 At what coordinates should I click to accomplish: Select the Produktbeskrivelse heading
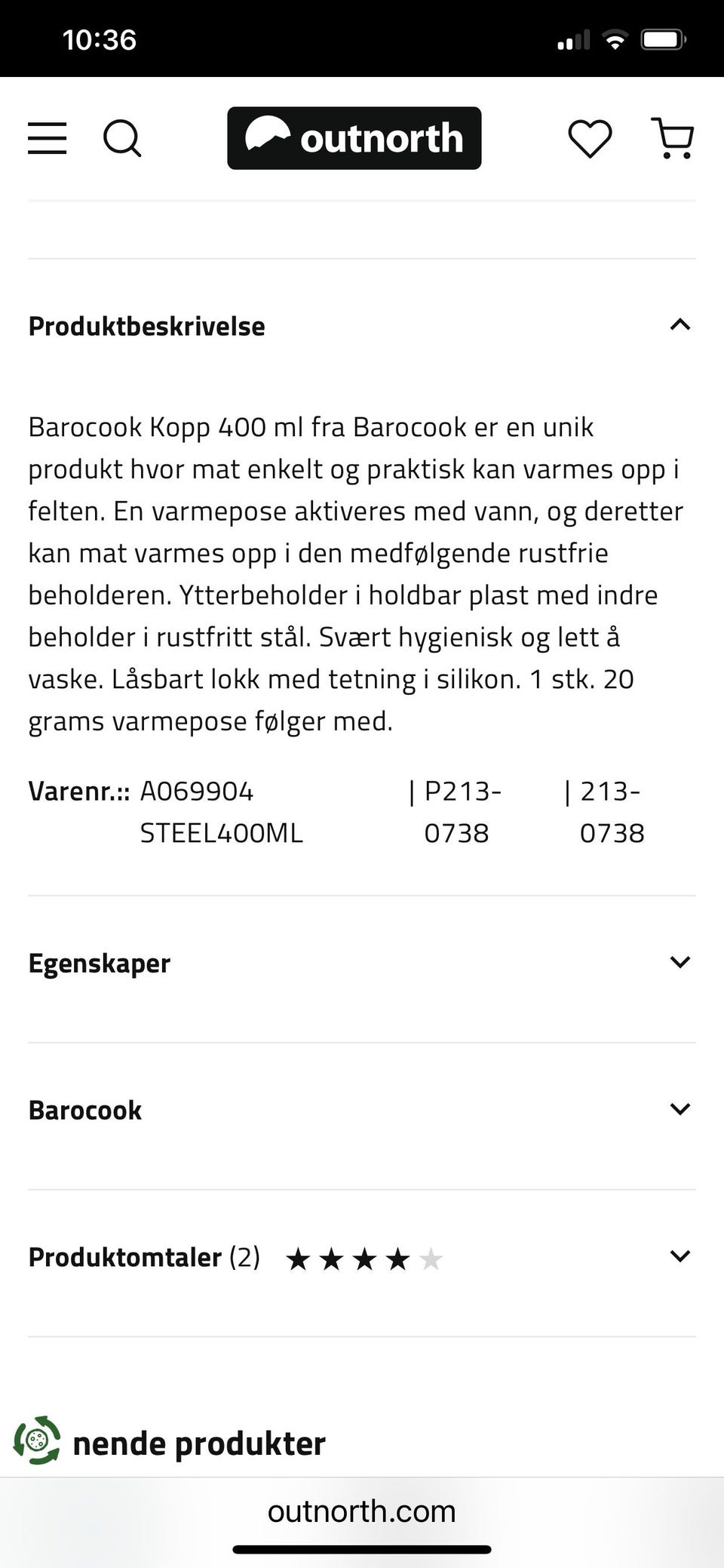pos(146,325)
